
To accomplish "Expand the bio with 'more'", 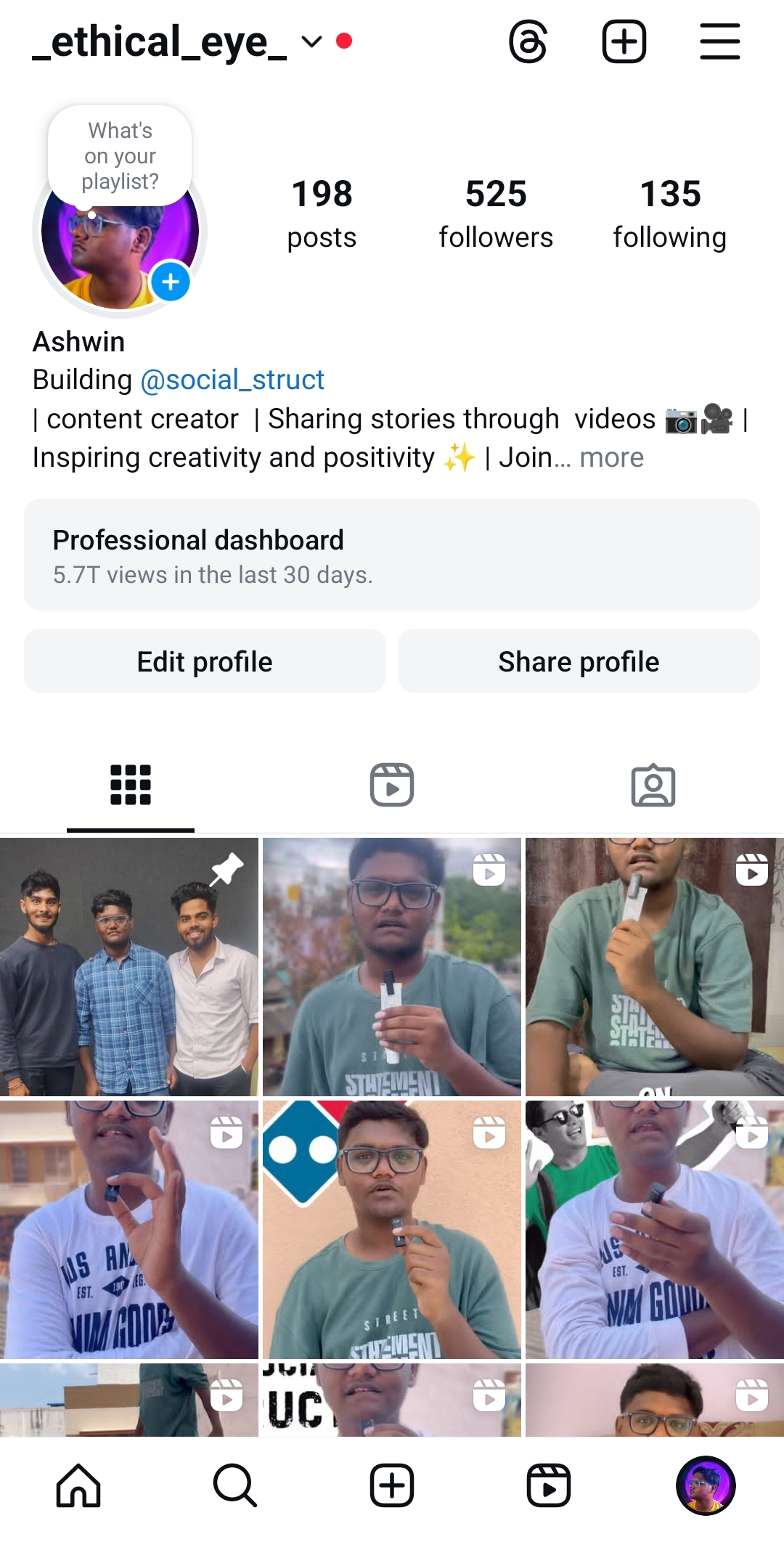I will [611, 458].
